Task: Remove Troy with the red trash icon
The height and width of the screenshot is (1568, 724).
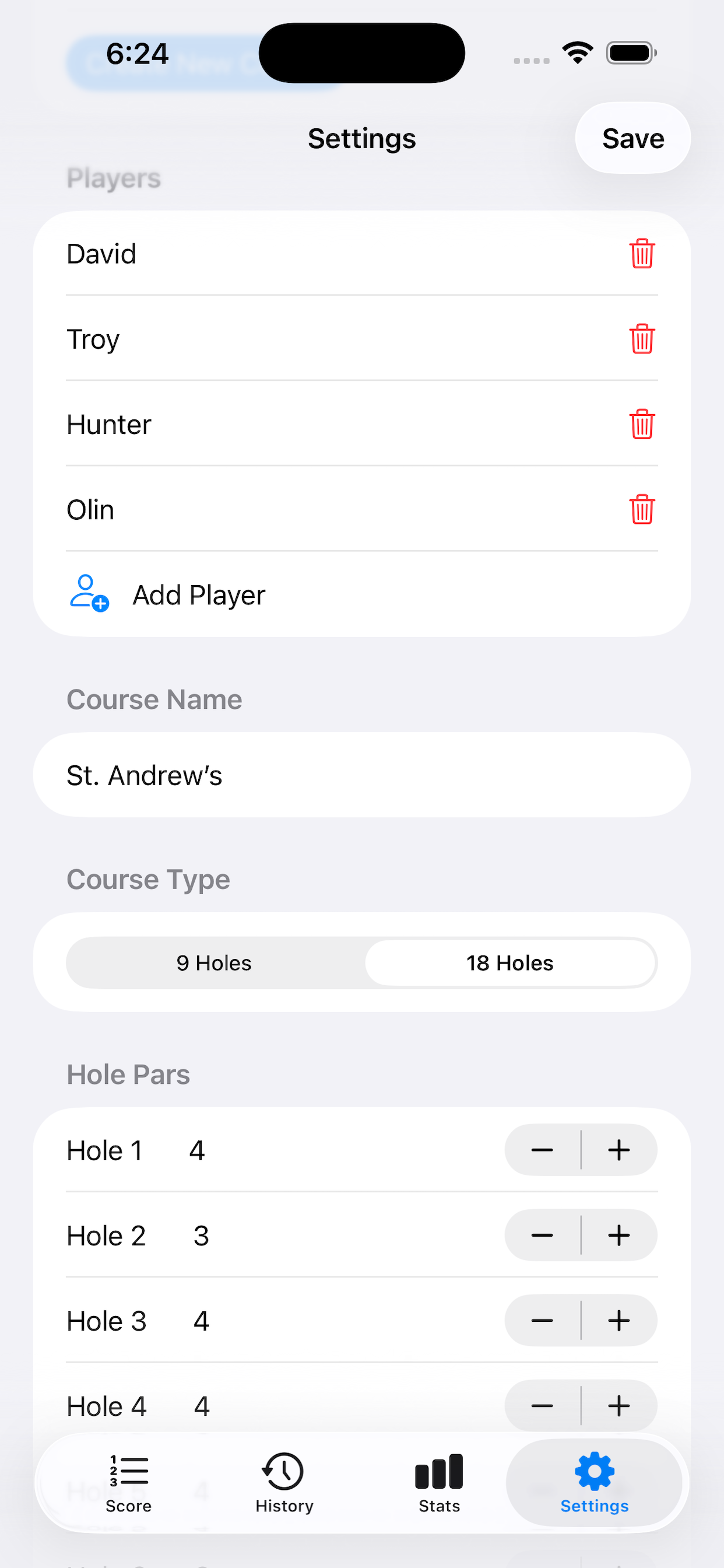Action: tap(641, 340)
